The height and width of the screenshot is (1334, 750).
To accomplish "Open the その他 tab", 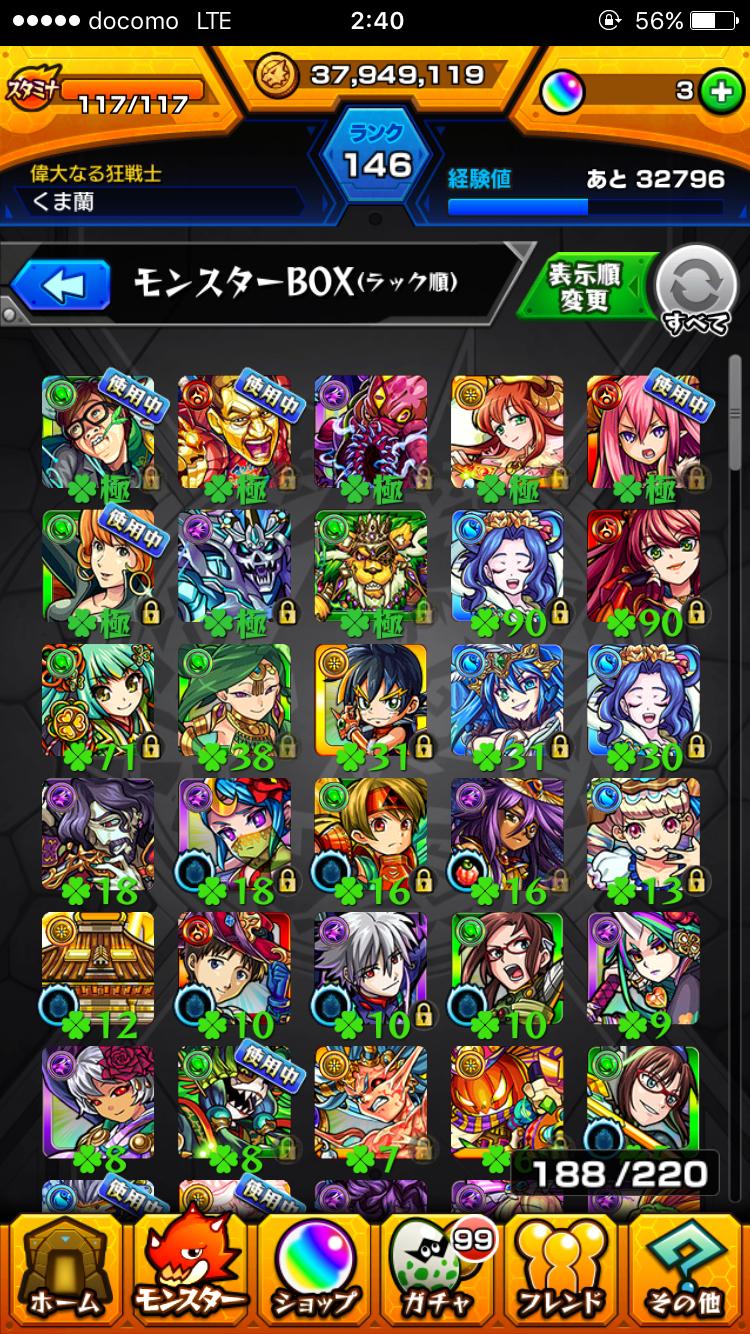I will pyautogui.click(x=686, y=1268).
